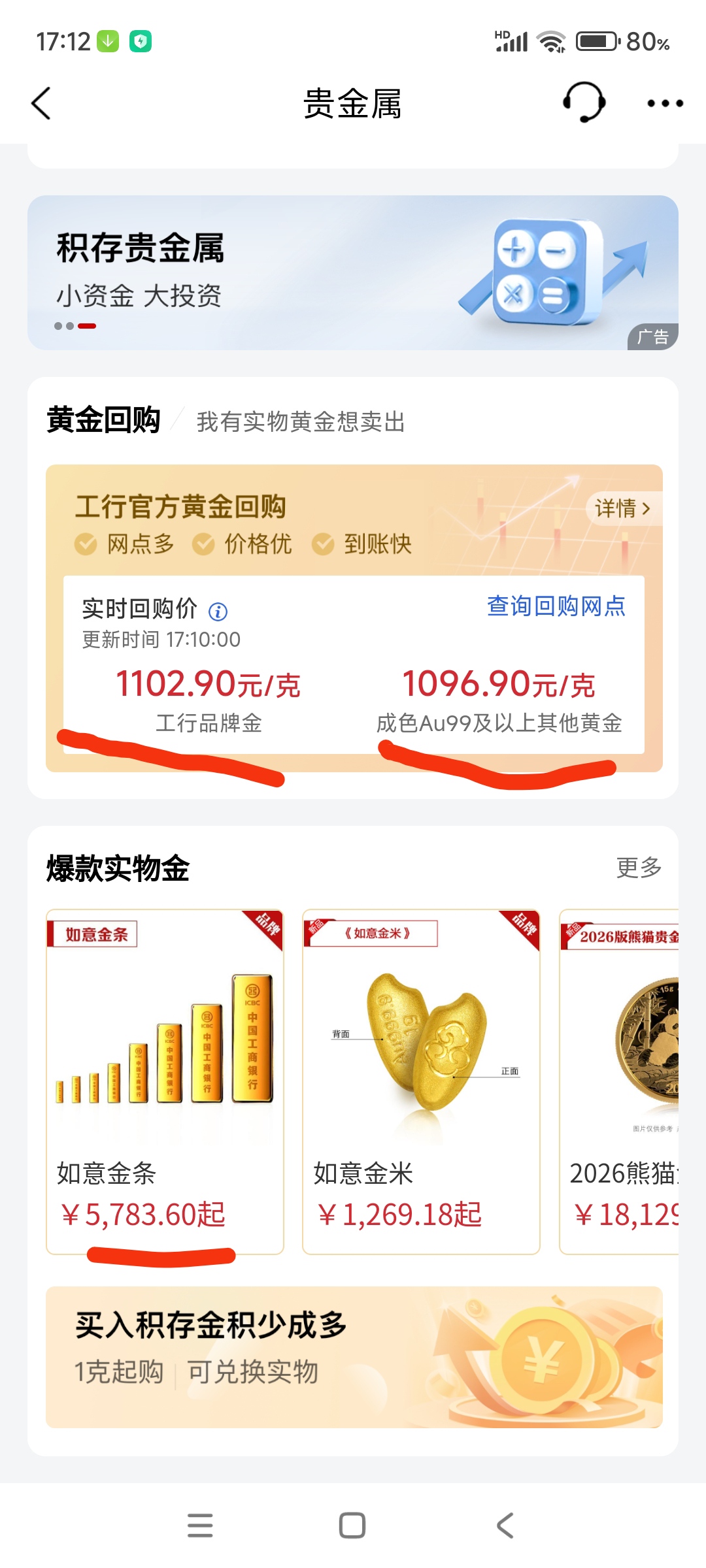This screenshot has height=1568, width=706.
Task: Open the three-dot overflow menu
Action: (x=665, y=103)
